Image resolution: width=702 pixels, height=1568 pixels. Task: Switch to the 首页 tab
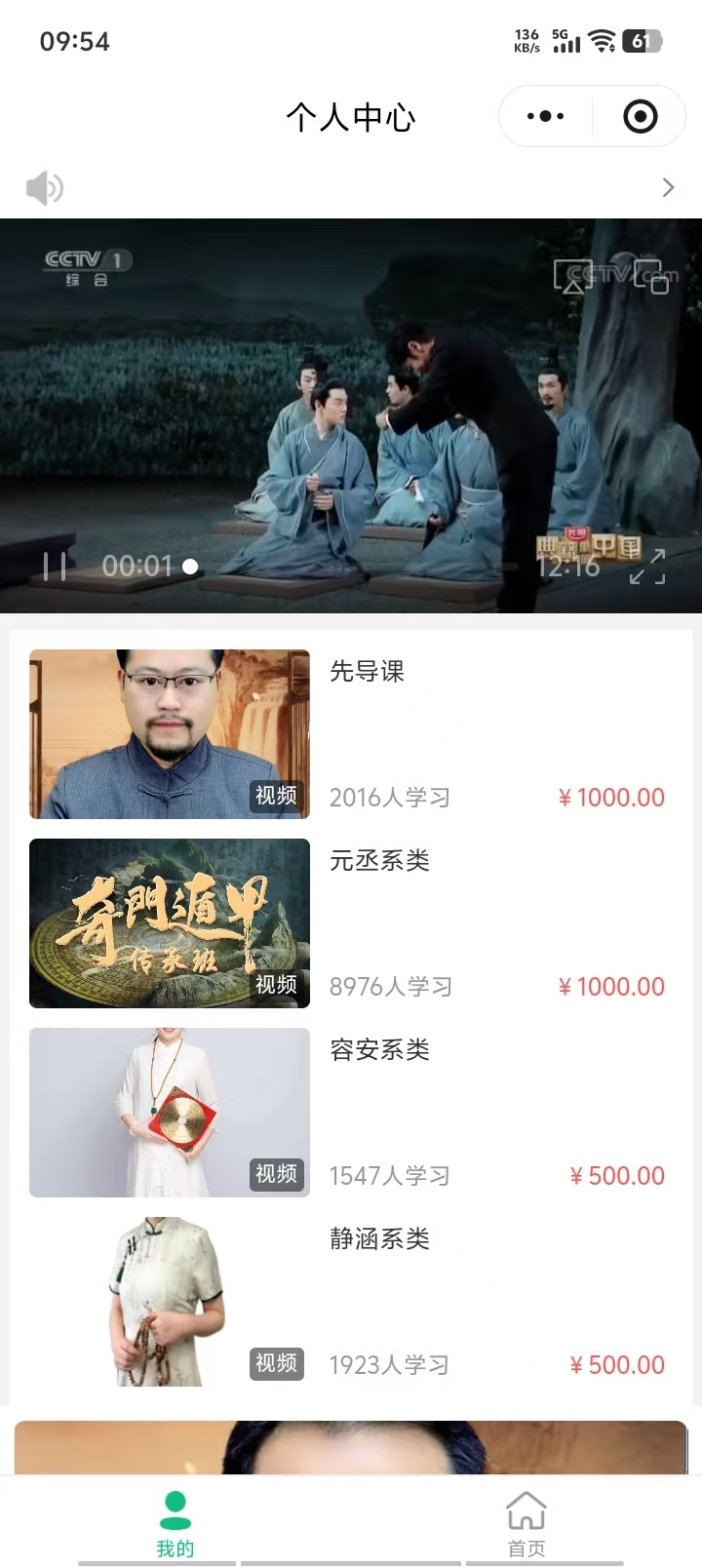tap(526, 1523)
